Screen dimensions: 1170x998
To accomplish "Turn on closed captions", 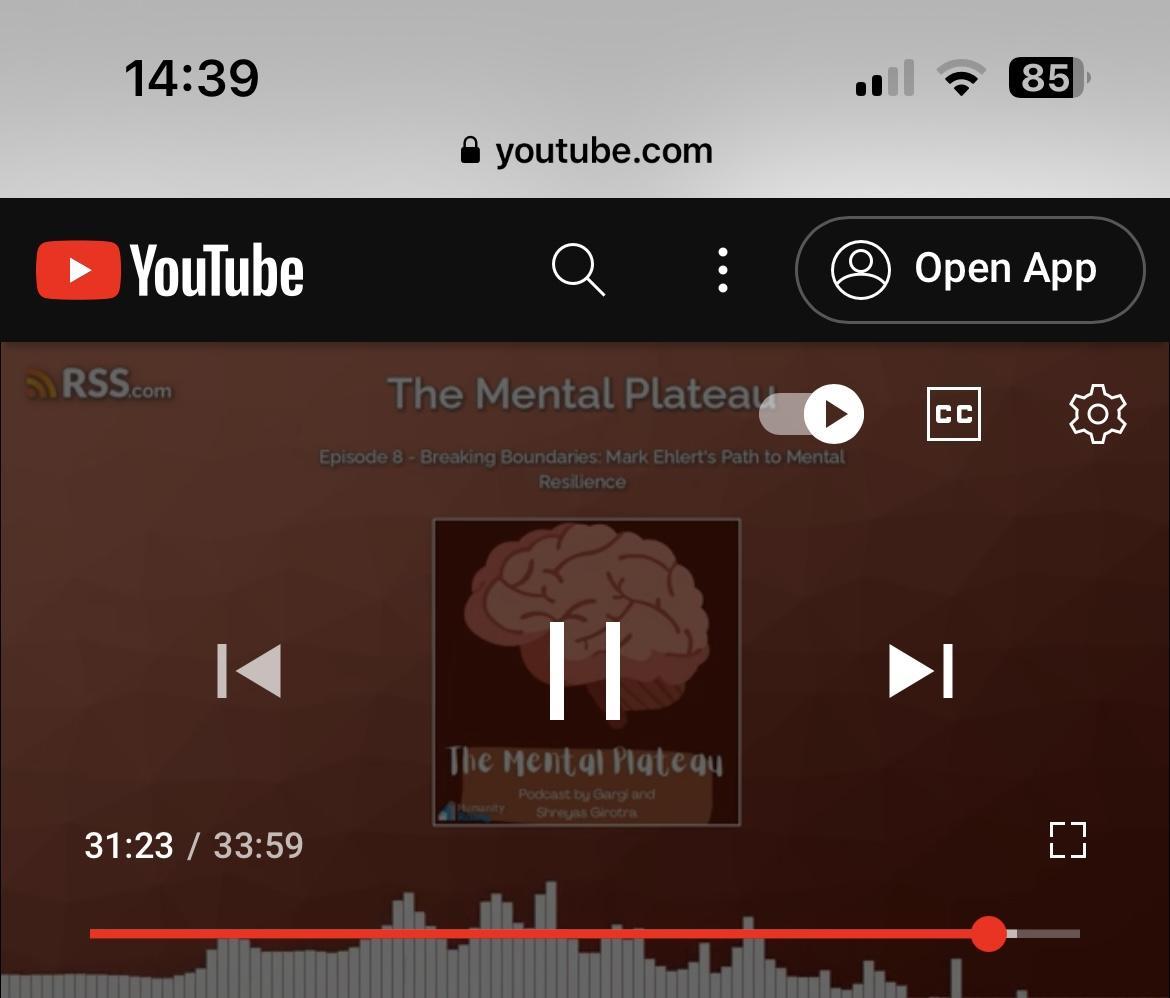I will (953, 414).
